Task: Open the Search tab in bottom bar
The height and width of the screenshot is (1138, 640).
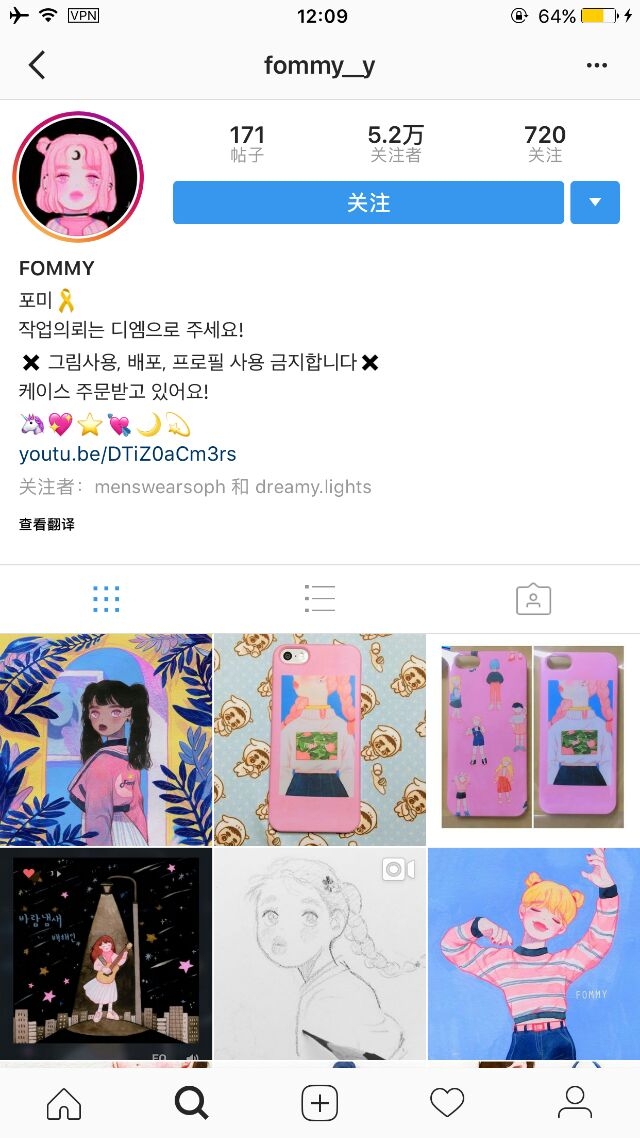Action: pyautogui.click(x=192, y=1104)
